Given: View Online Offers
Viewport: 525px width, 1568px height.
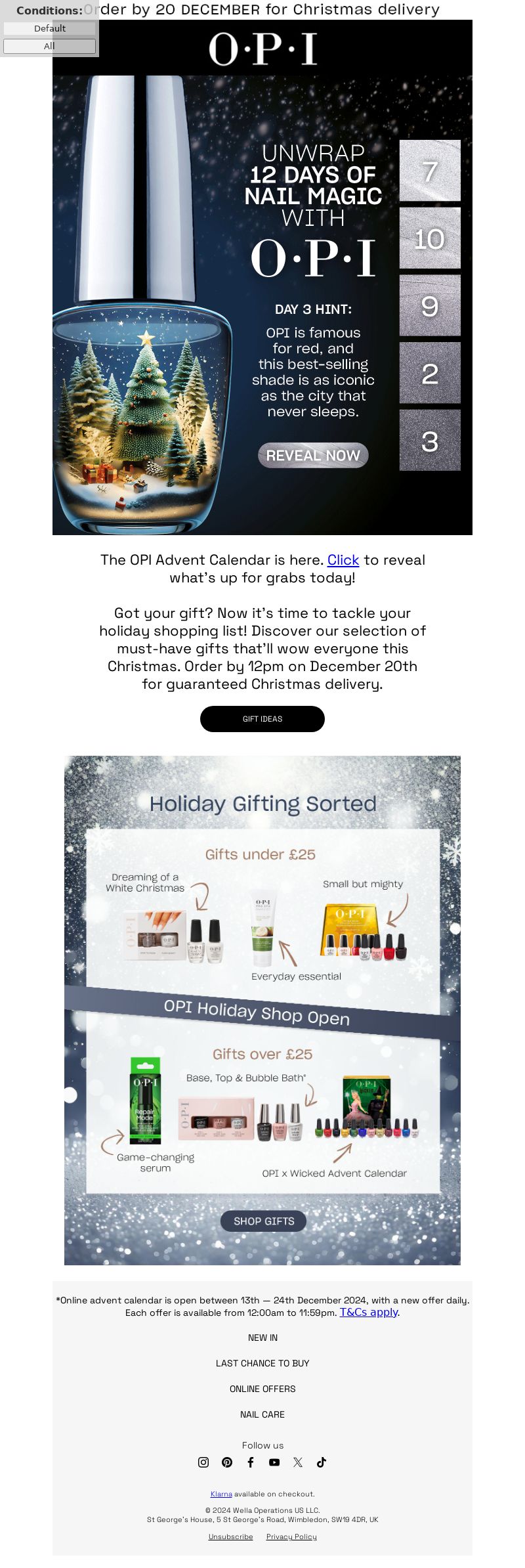Looking at the screenshot, I should [x=262, y=1389].
